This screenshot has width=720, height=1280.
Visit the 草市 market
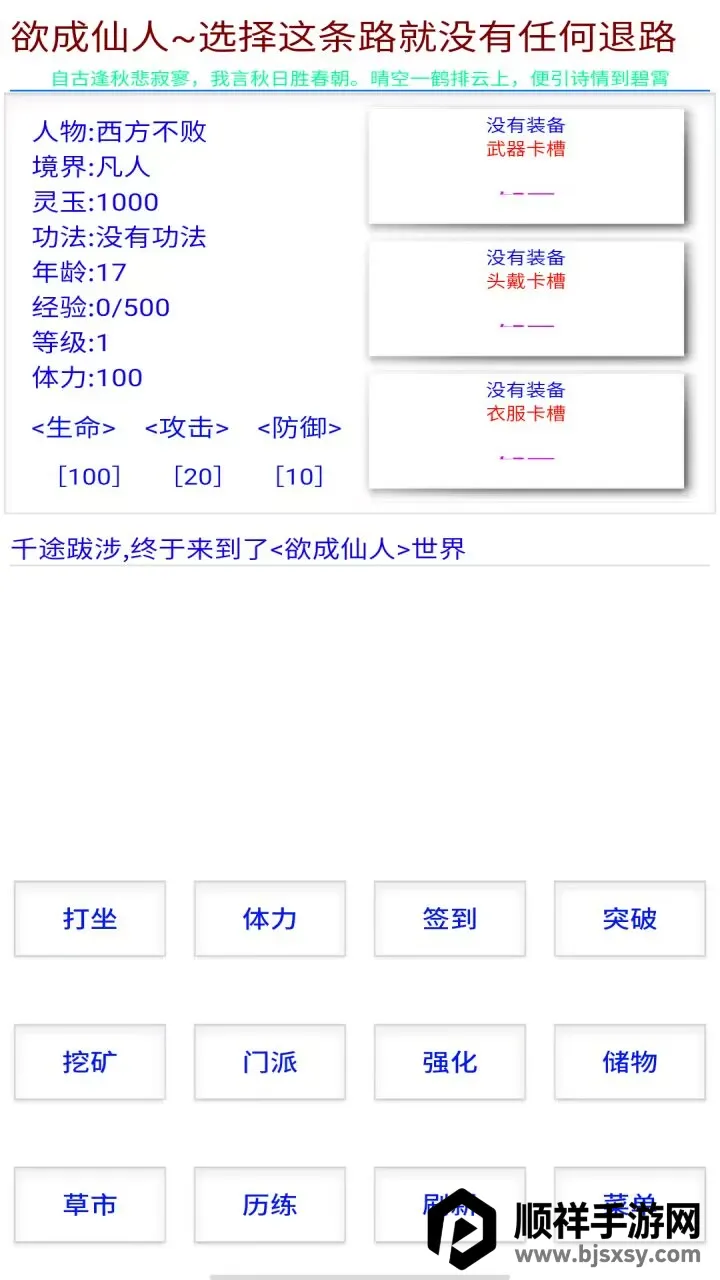coord(90,1205)
